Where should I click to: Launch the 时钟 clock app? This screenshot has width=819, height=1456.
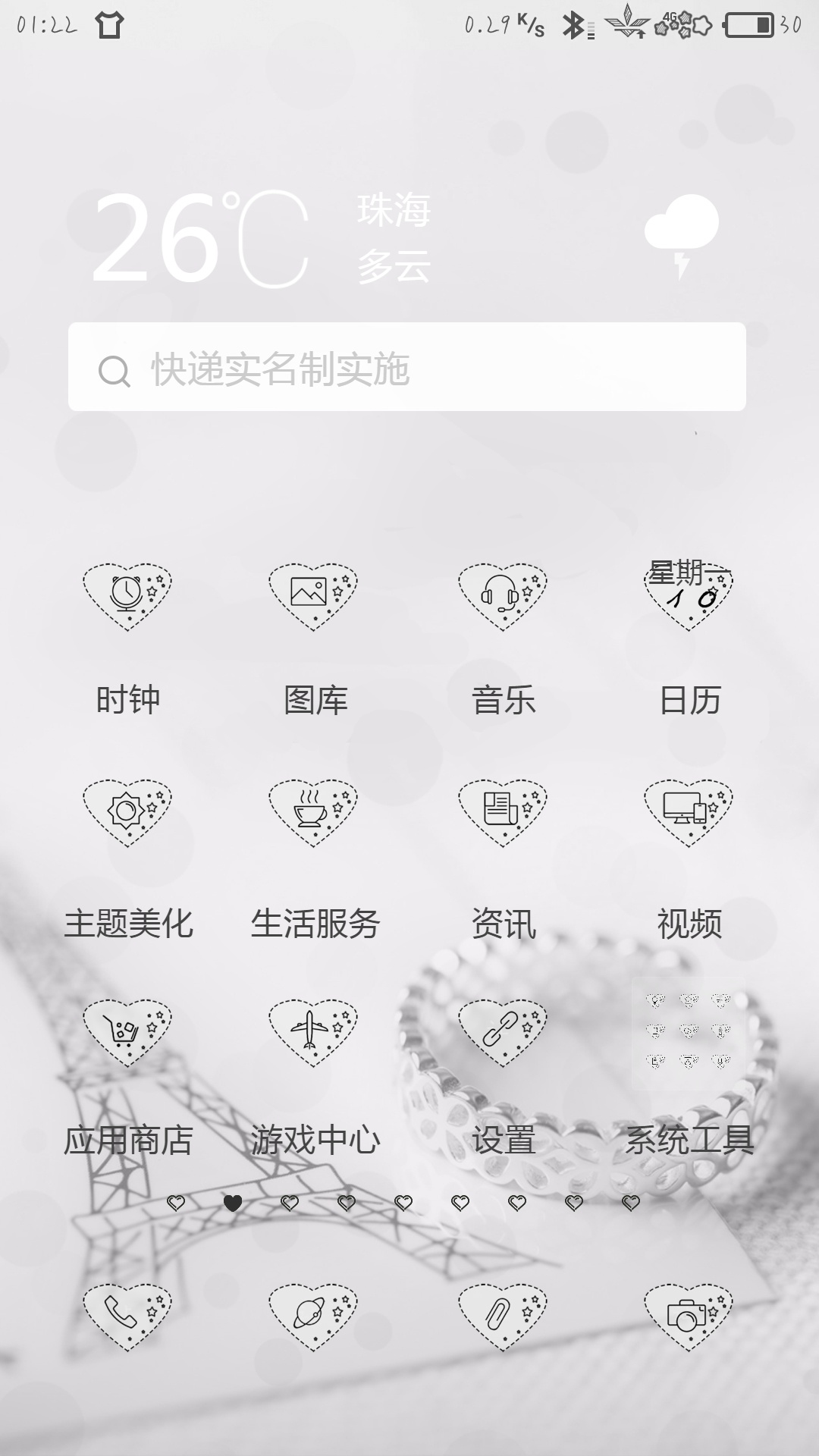[x=127, y=598]
